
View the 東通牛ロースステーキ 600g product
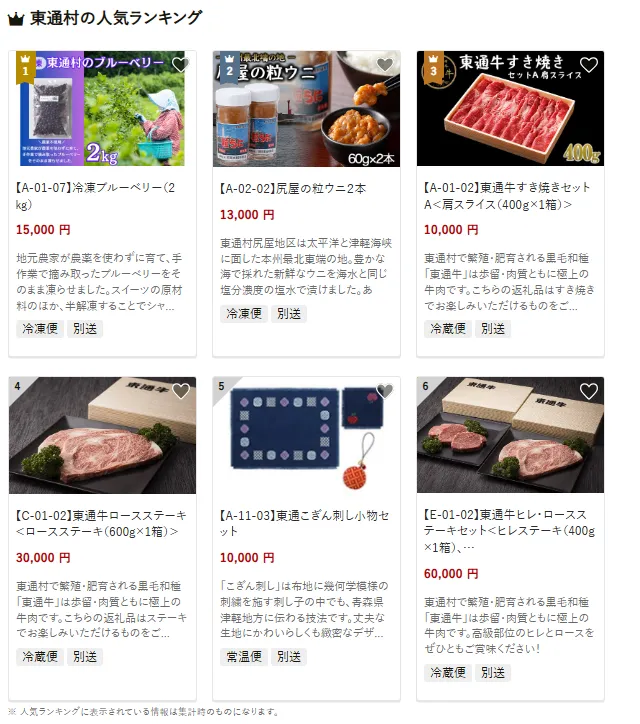101,523
